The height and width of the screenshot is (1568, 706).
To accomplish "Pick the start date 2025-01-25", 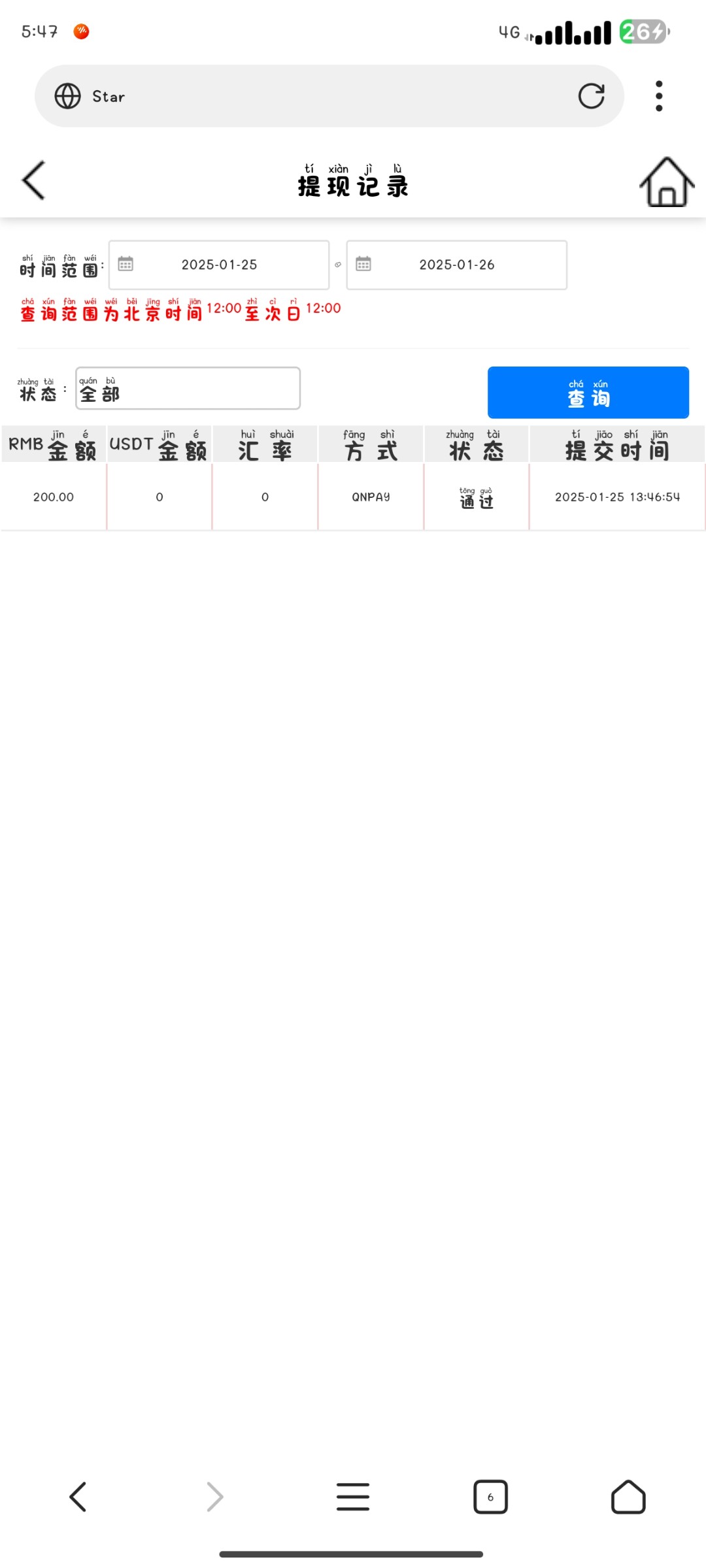I will 219,265.
